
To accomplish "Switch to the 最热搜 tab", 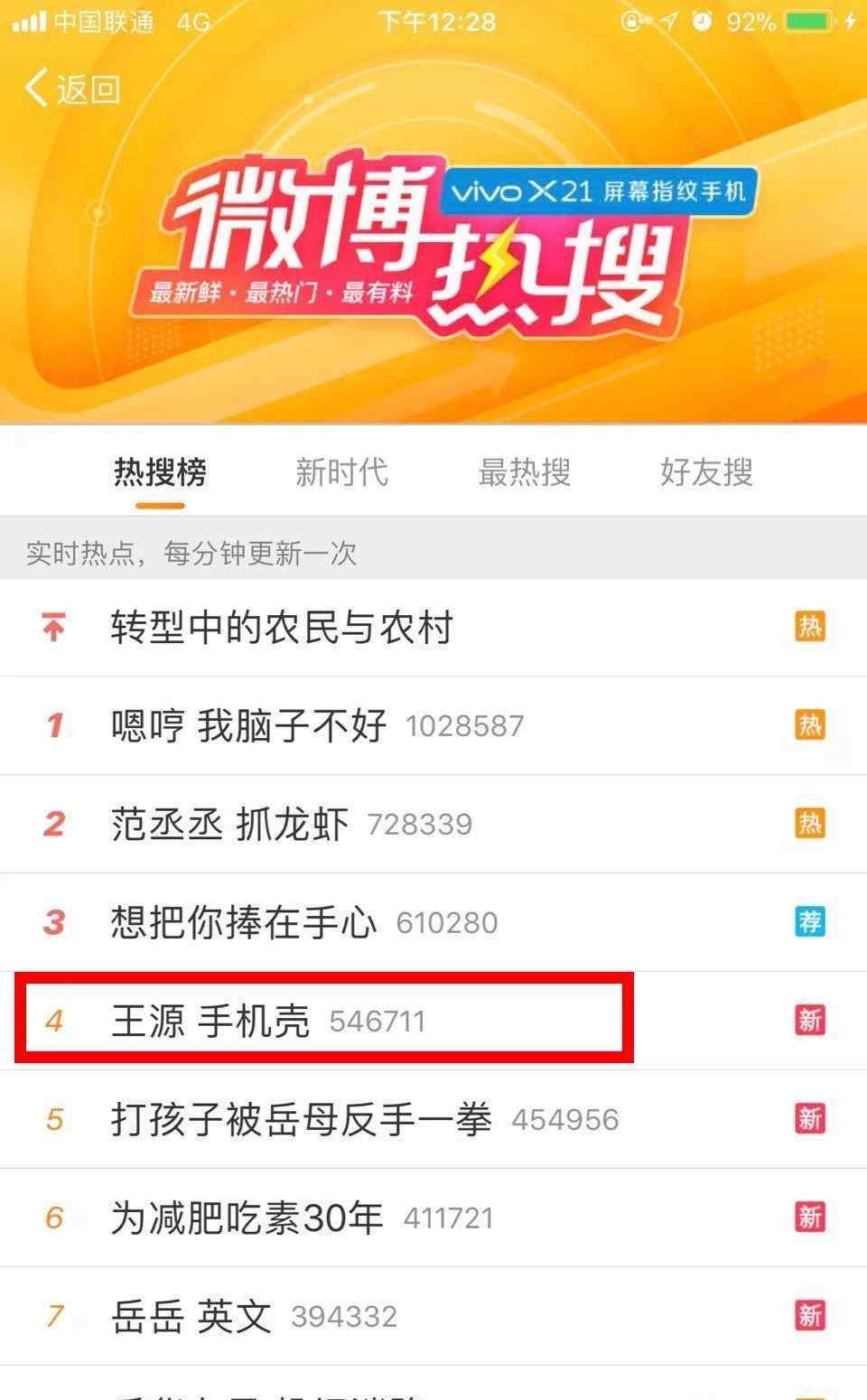I will click(x=524, y=472).
